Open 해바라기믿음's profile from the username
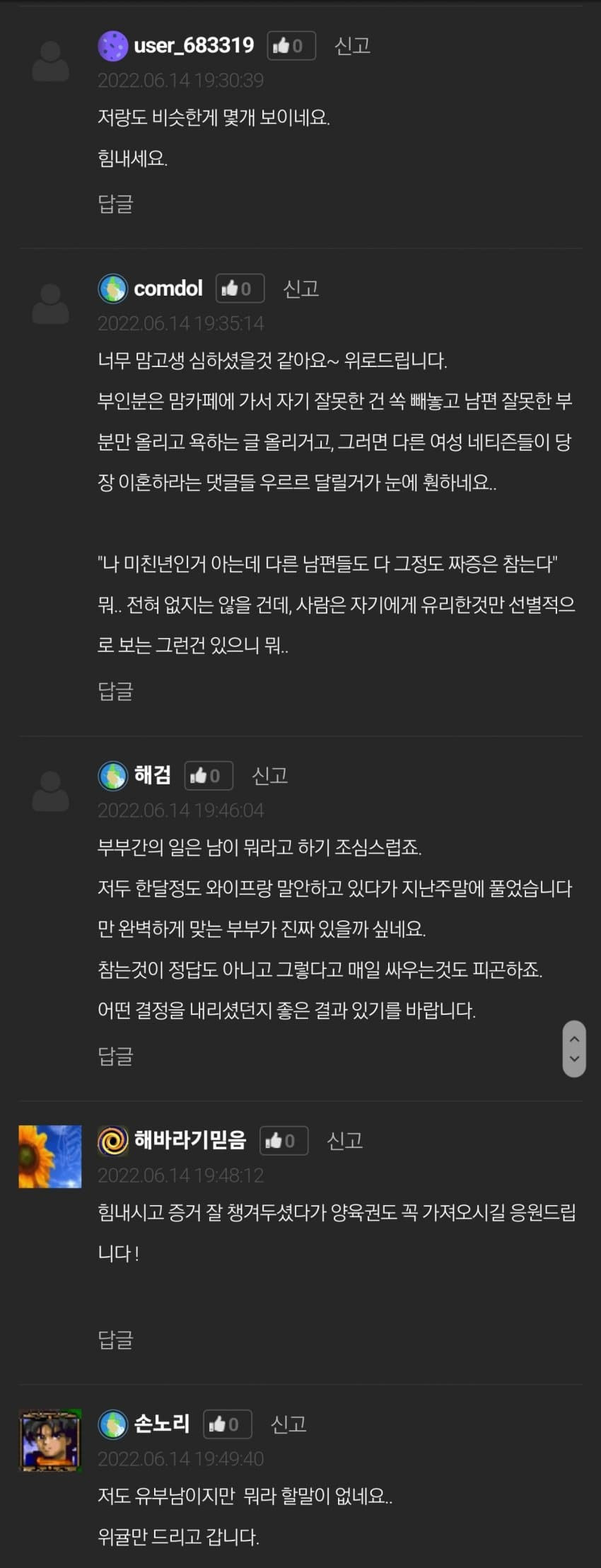The width and height of the screenshot is (601, 1568). pyautogui.click(x=189, y=1140)
